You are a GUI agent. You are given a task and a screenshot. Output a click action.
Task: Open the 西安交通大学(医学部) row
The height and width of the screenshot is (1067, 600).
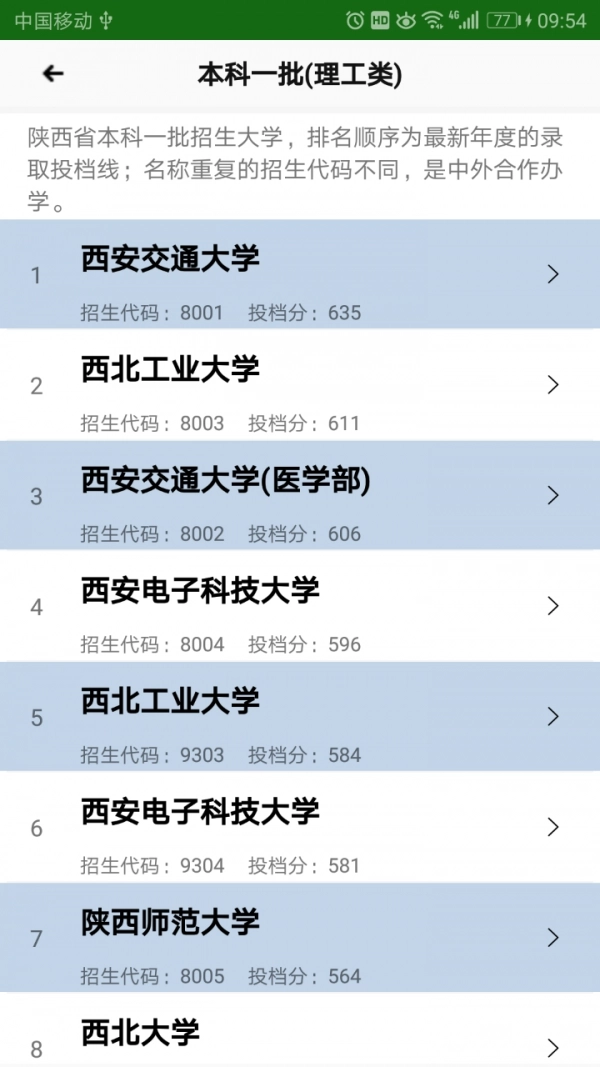point(300,496)
